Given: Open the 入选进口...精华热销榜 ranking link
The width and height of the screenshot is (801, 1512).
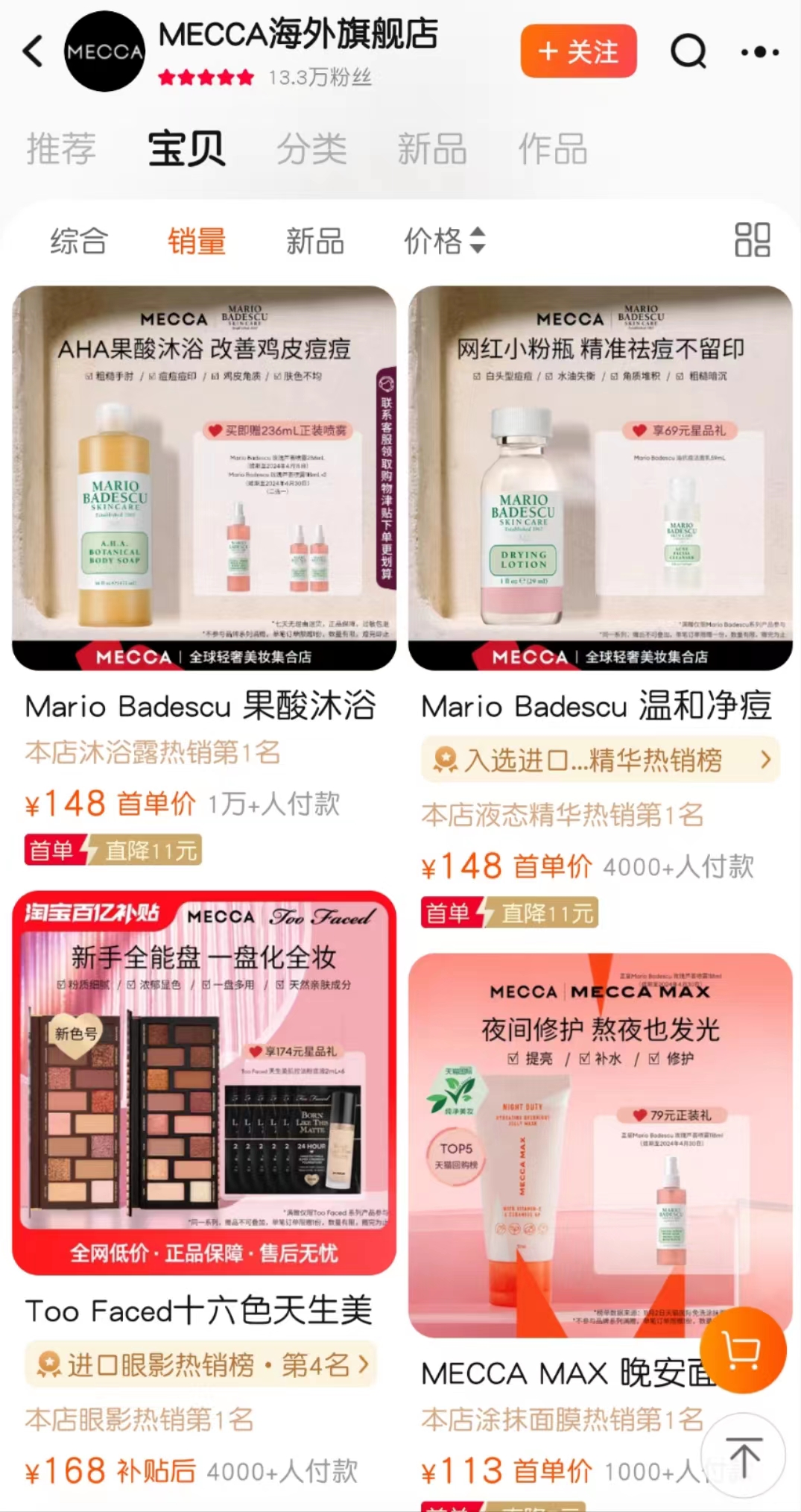Looking at the screenshot, I should (600, 760).
